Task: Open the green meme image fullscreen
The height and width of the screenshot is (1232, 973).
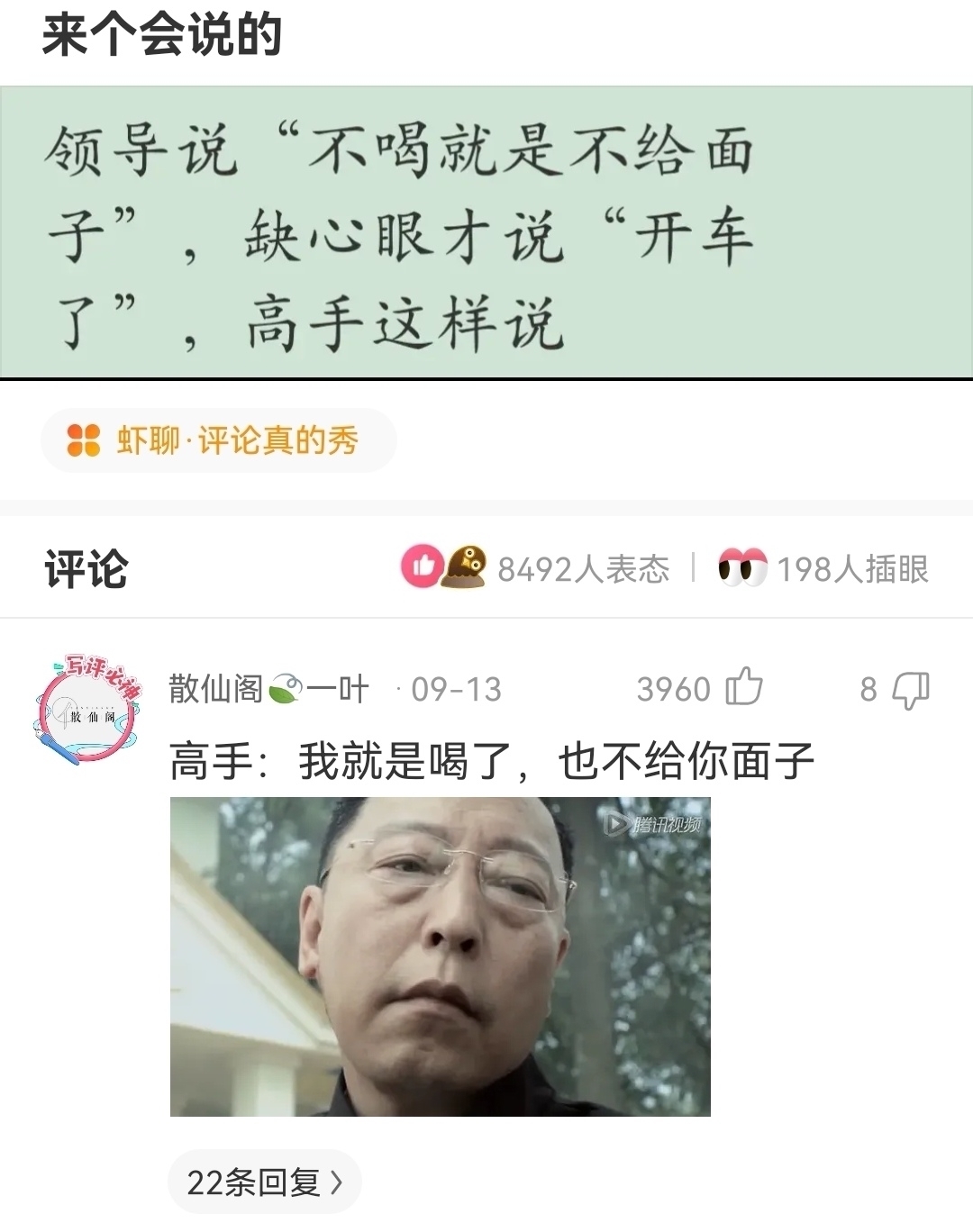Action: (486, 230)
